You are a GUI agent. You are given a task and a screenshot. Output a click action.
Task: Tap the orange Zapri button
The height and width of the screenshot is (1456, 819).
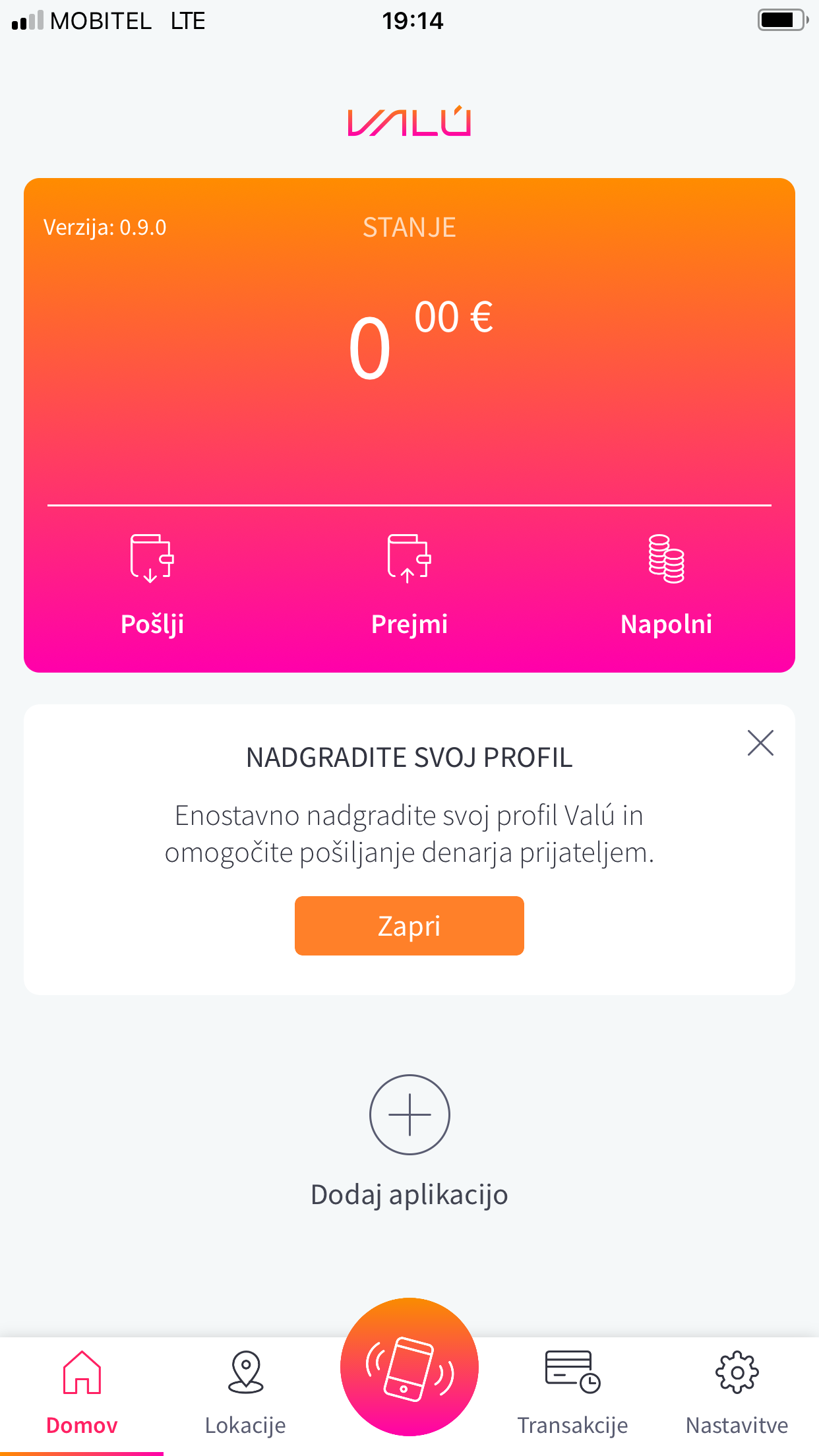pyautogui.click(x=409, y=926)
